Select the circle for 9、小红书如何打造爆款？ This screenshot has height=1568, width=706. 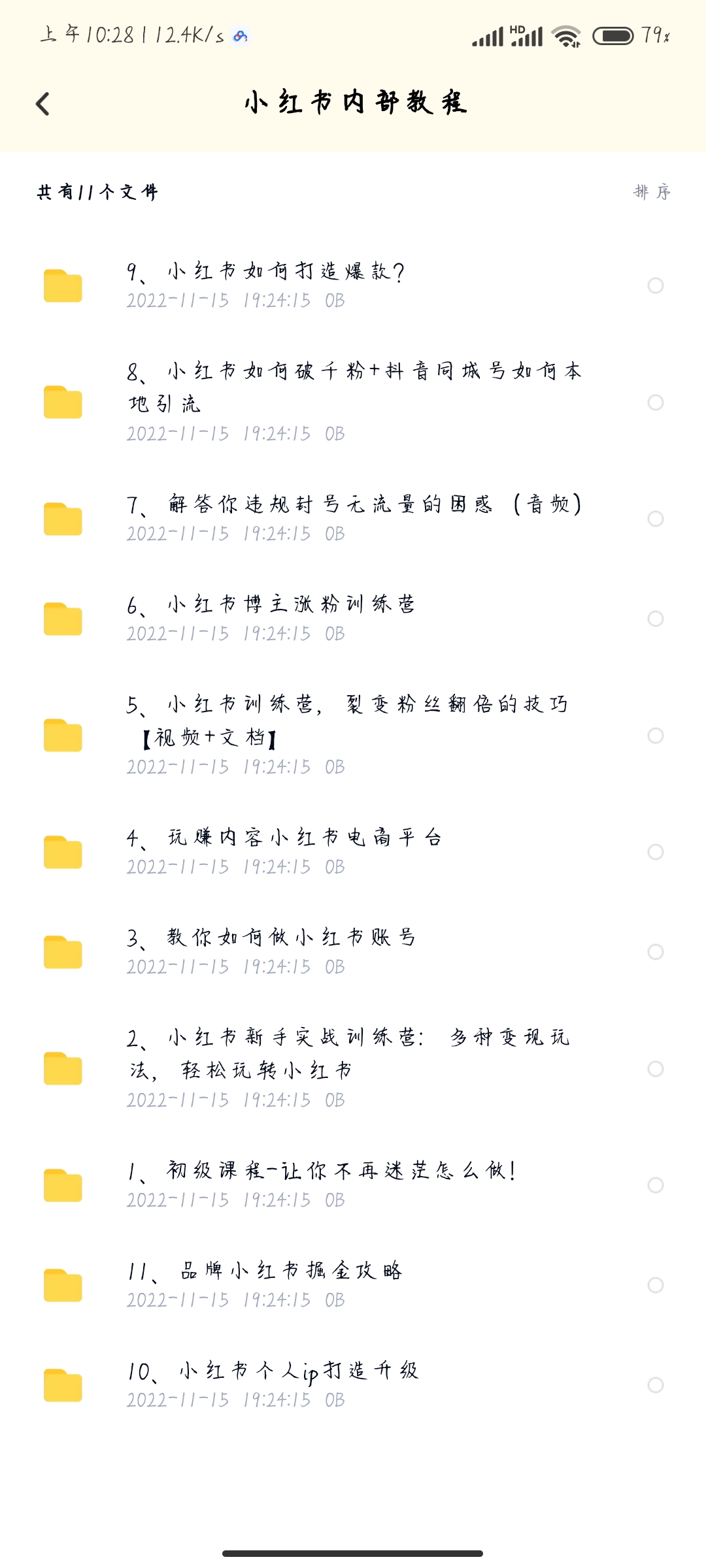point(656,286)
